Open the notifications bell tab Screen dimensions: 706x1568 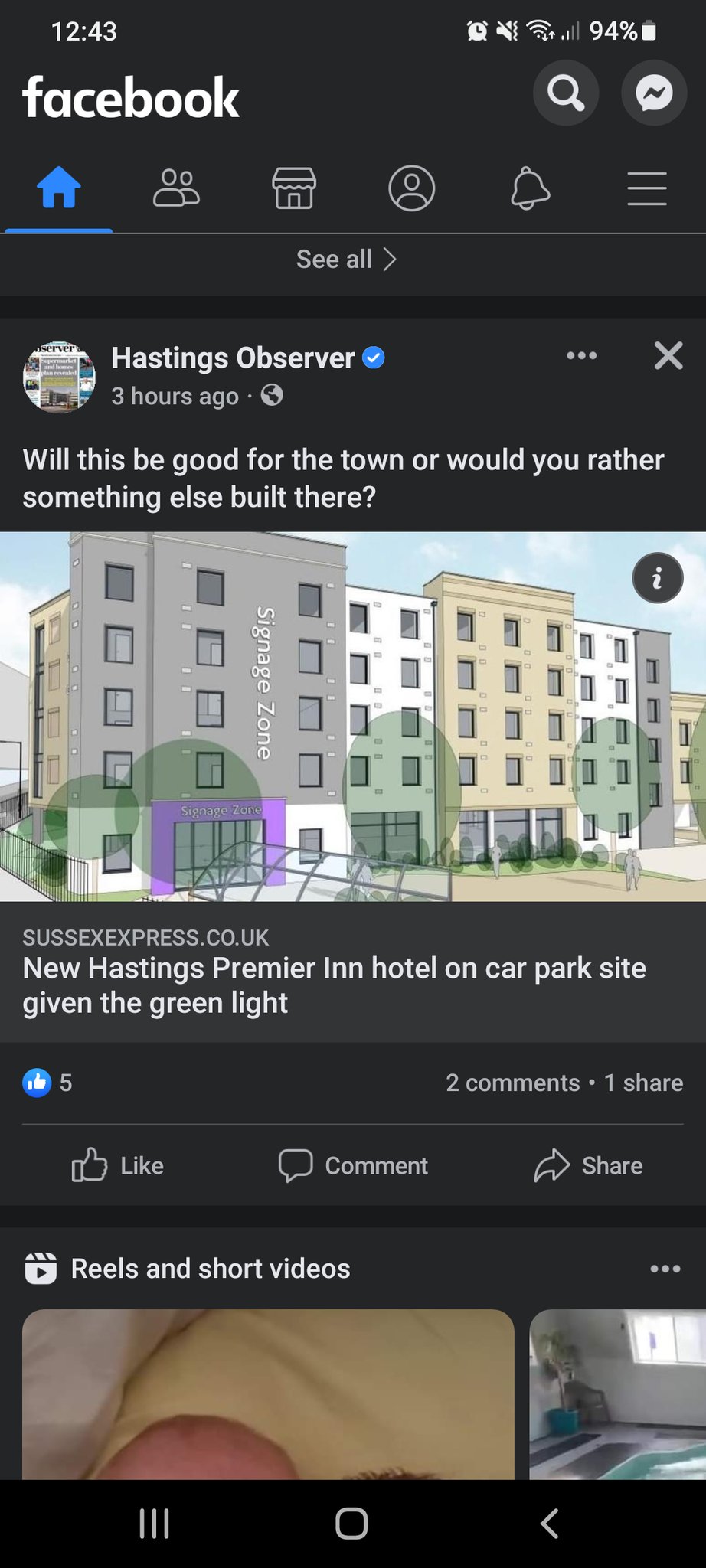tap(530, 188)
